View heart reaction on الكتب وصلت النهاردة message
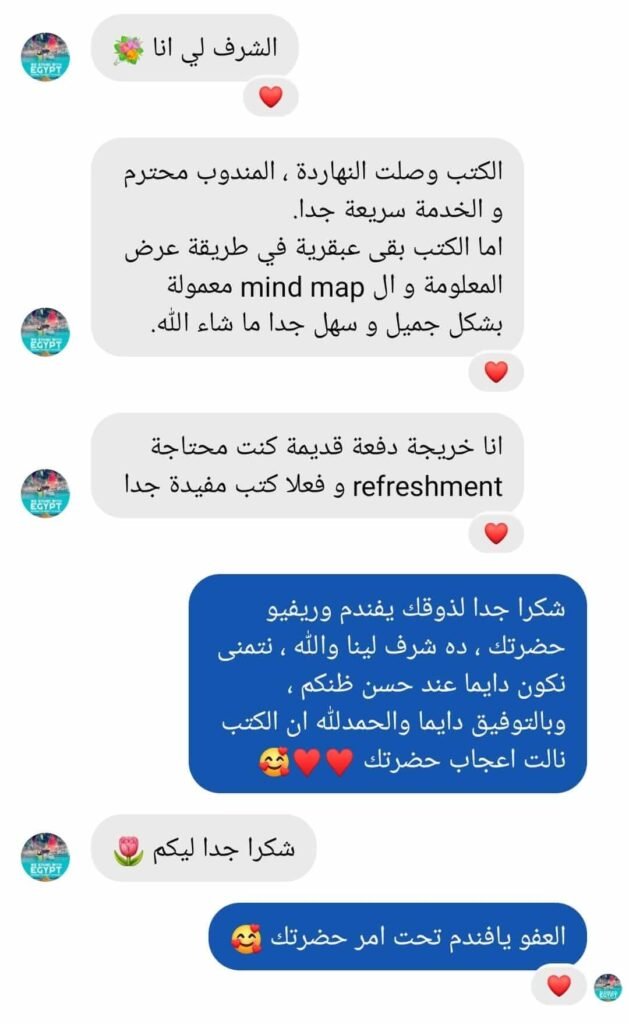 [x=496, y=372]
